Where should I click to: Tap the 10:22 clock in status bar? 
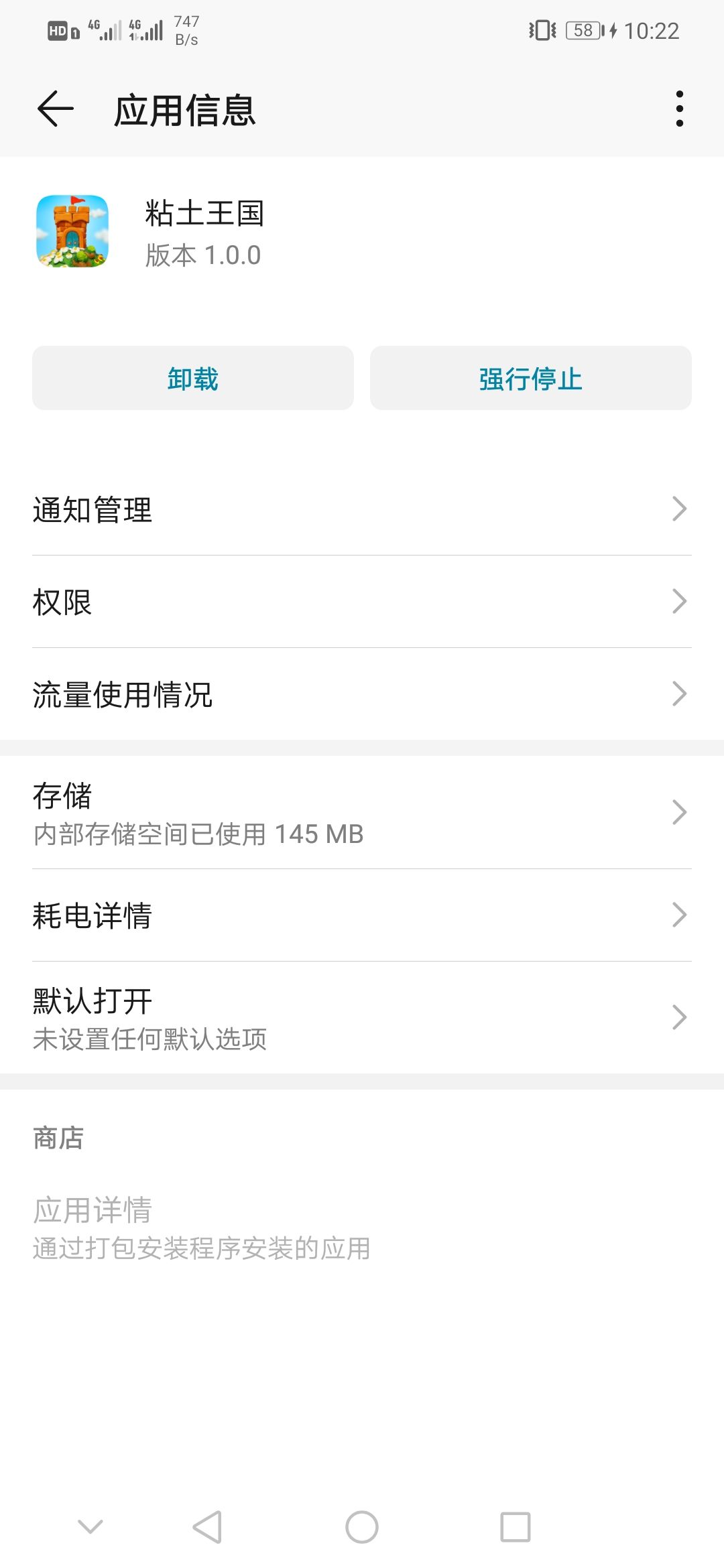[654, 30]
